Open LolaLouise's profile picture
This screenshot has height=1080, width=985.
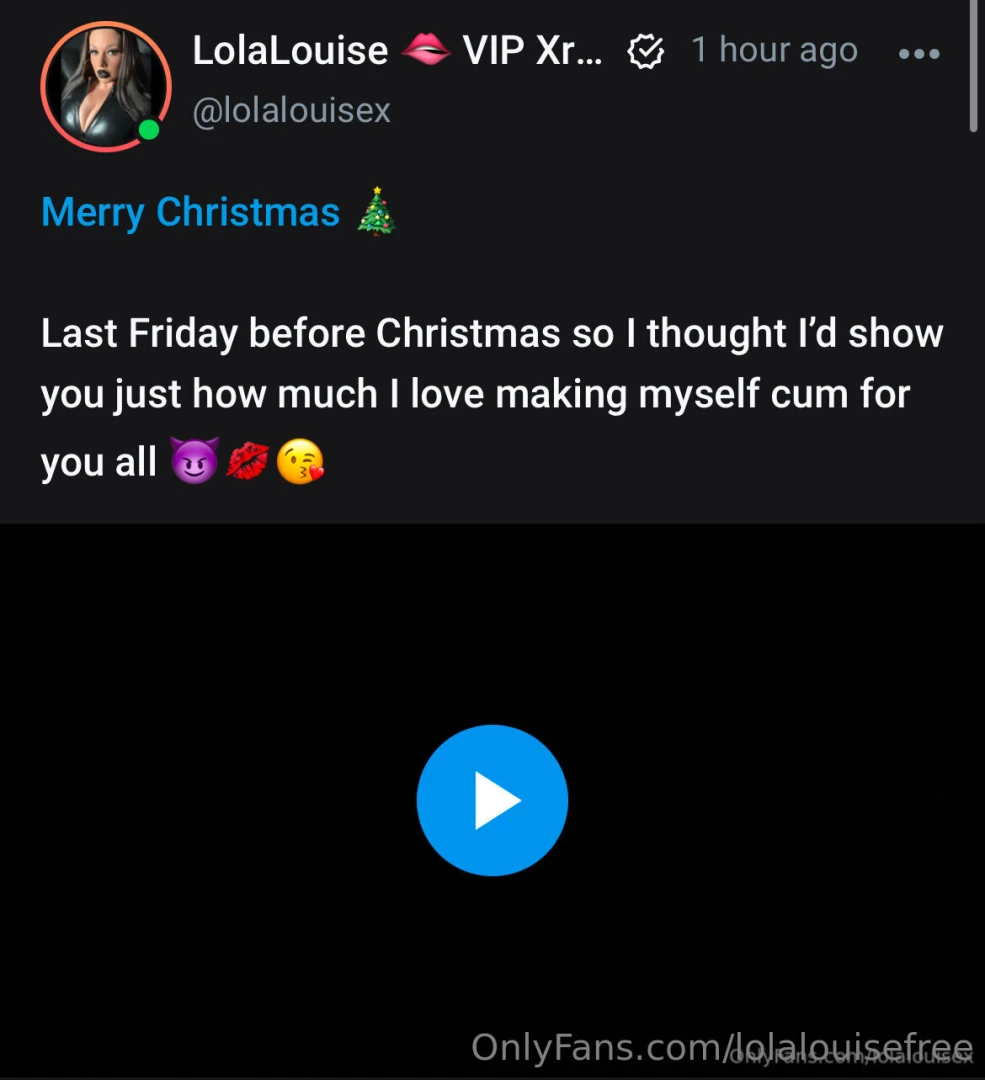point(105,86)
